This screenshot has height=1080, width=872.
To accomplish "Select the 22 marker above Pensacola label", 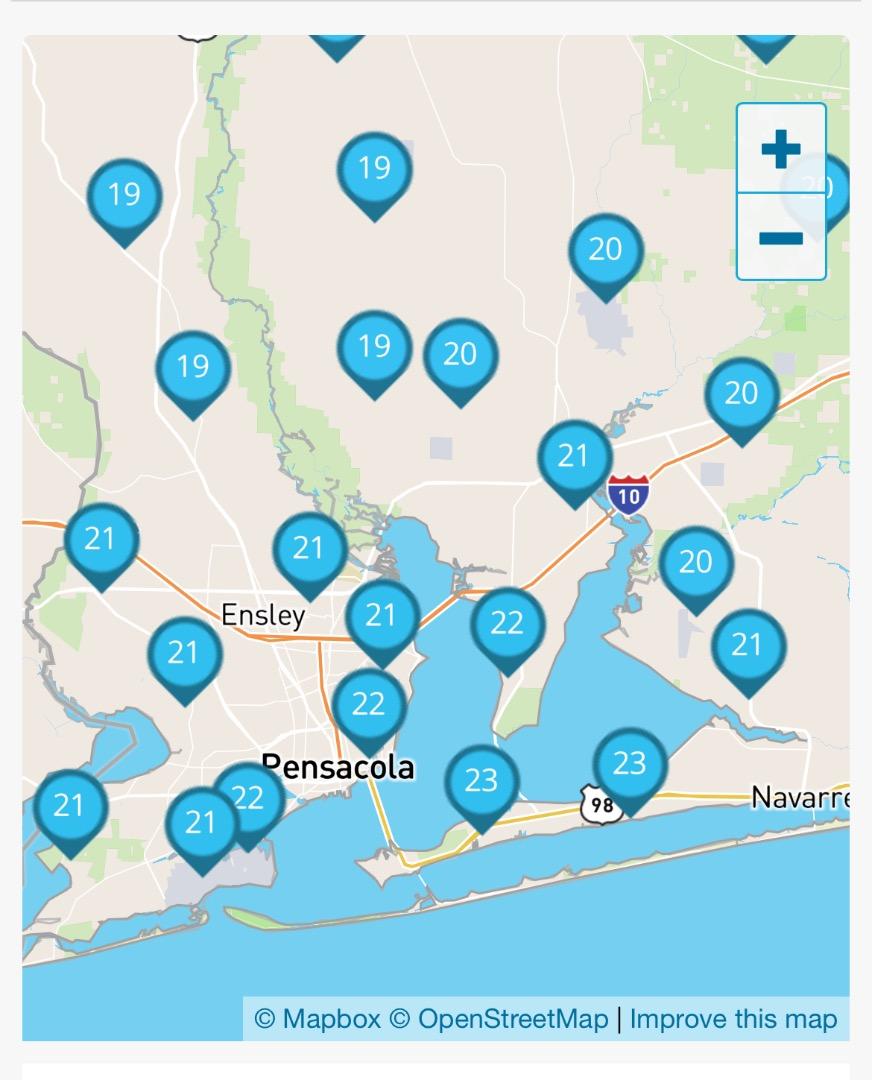I will tap(369, 705).
